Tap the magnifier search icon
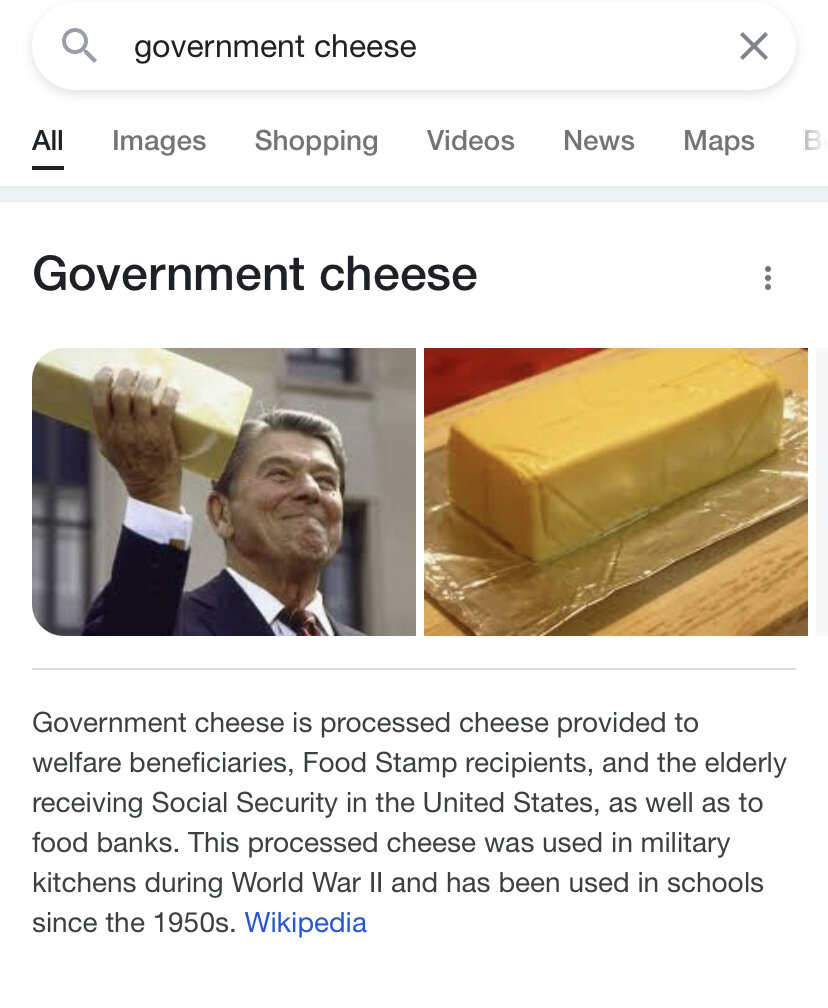Screen dimensions: 828x1008 tap(79, 46)
